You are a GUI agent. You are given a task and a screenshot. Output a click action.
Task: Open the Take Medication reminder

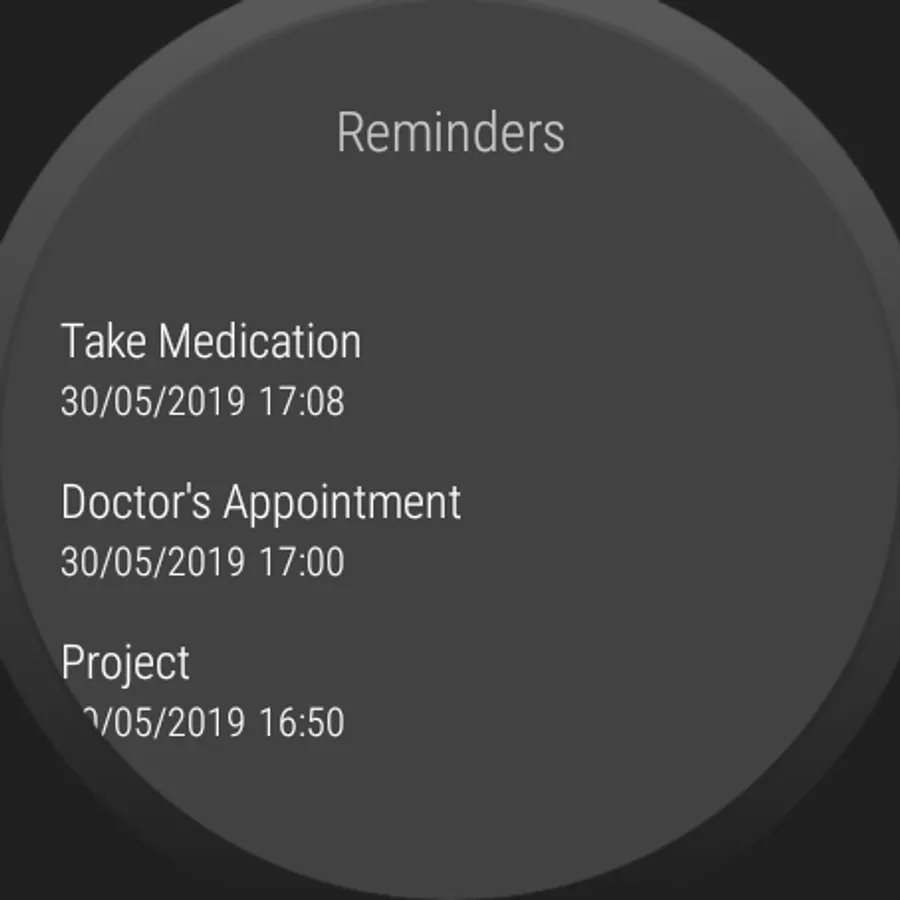(211, 369)
